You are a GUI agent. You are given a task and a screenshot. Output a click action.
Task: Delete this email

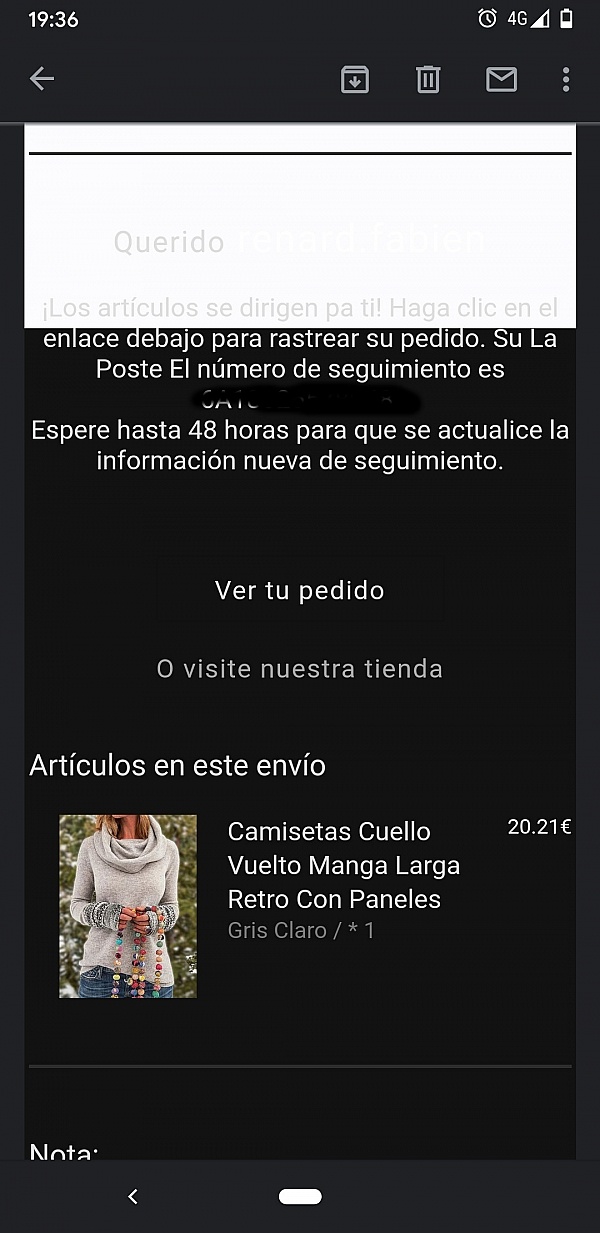tap(428, 79)
